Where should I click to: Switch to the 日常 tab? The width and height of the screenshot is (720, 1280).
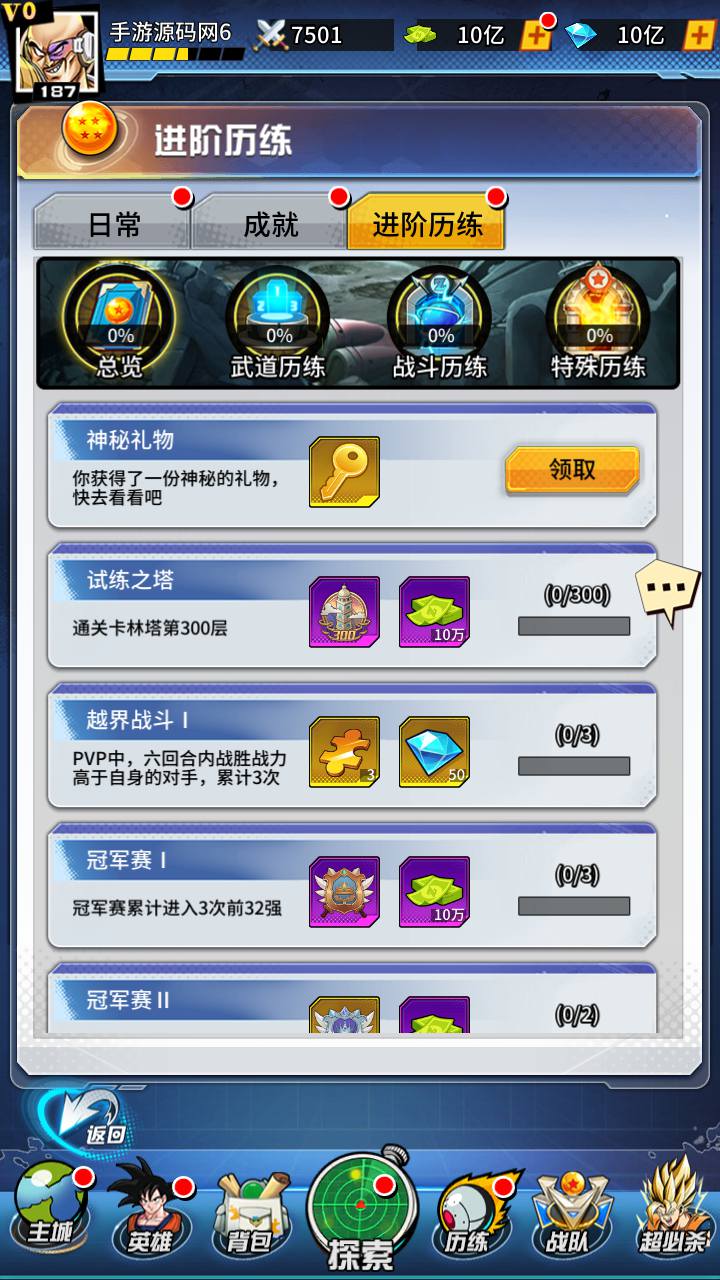(x=113, y=224)
